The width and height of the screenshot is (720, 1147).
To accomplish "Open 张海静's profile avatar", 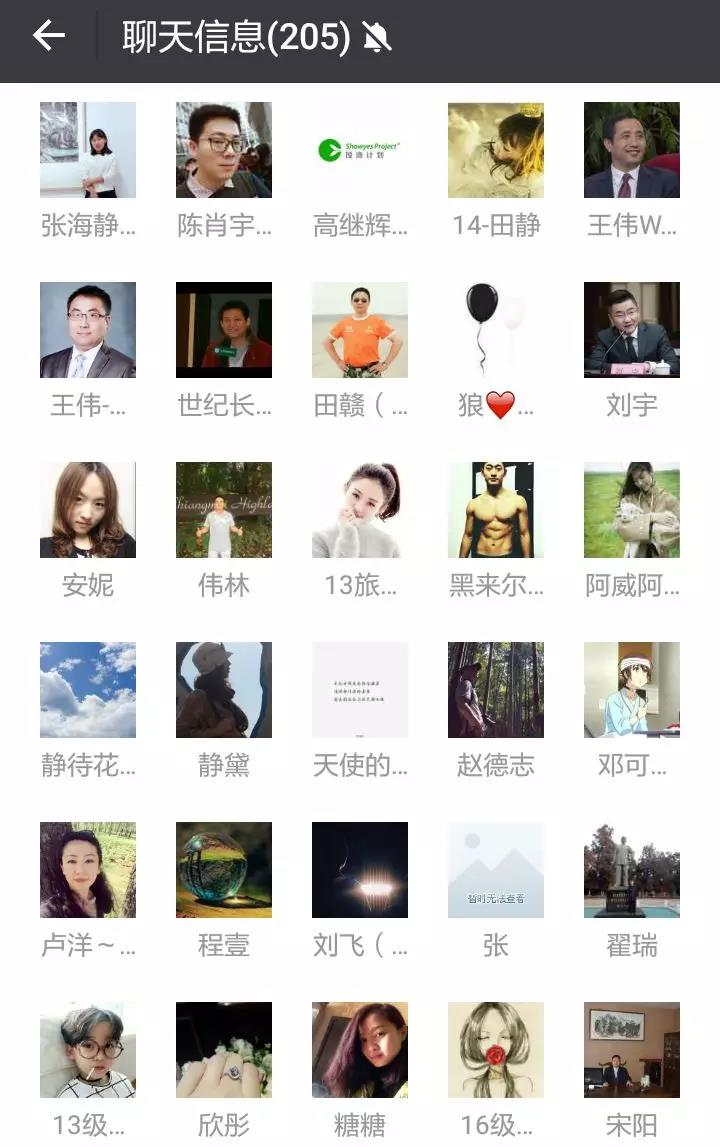I will [x=86, y=150].
